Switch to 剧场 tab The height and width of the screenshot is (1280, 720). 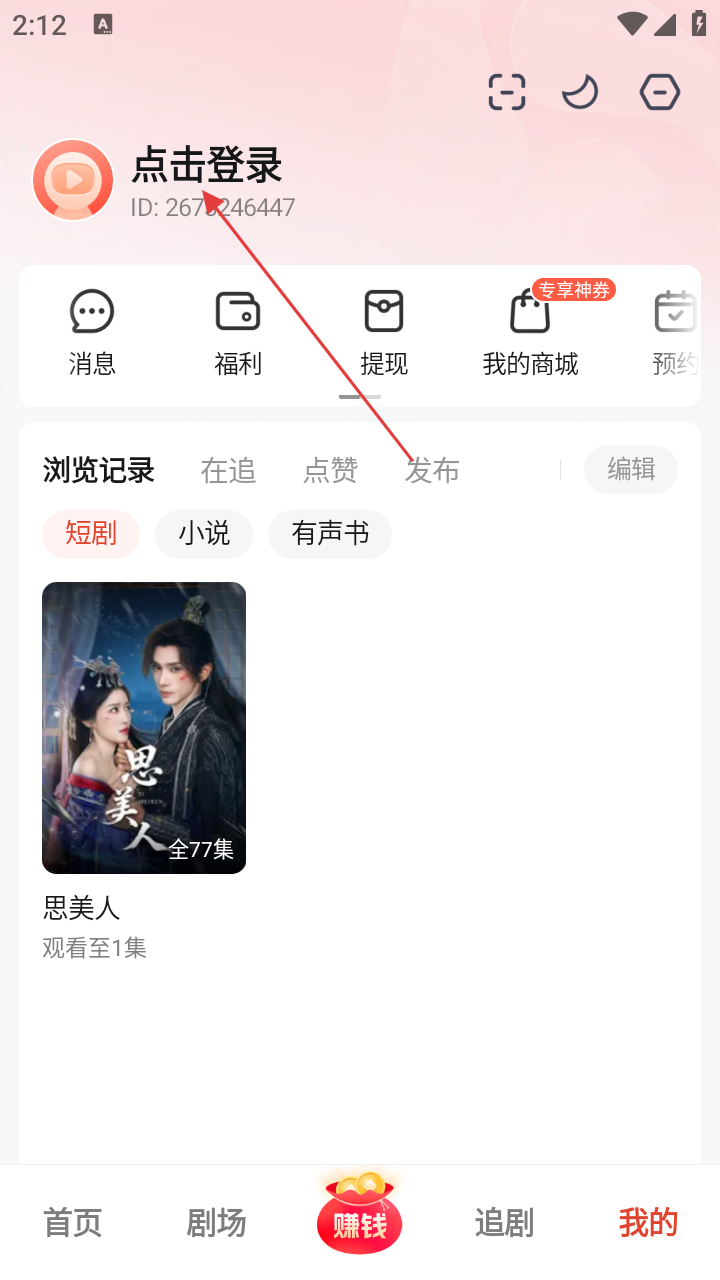point(216,1223)
